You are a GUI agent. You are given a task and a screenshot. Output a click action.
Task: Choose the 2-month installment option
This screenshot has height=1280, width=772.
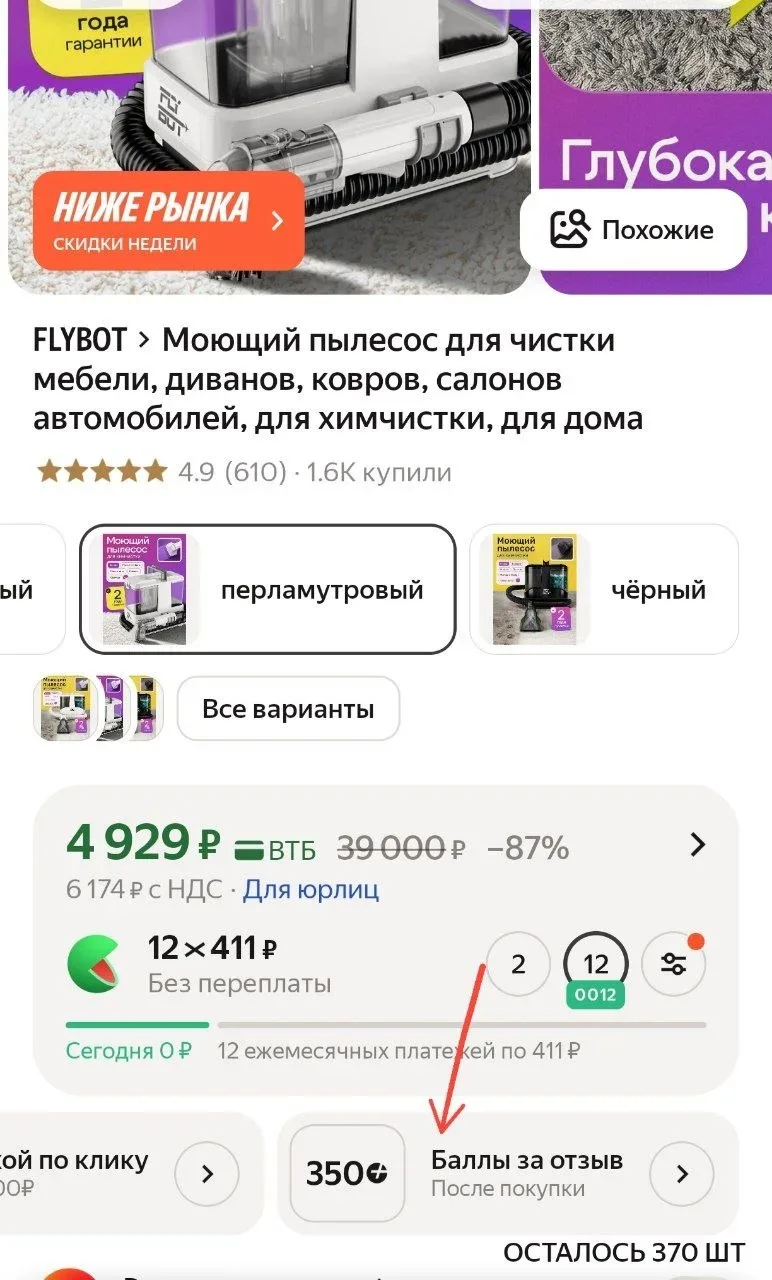pyautogui.click(x=518, y=964)
